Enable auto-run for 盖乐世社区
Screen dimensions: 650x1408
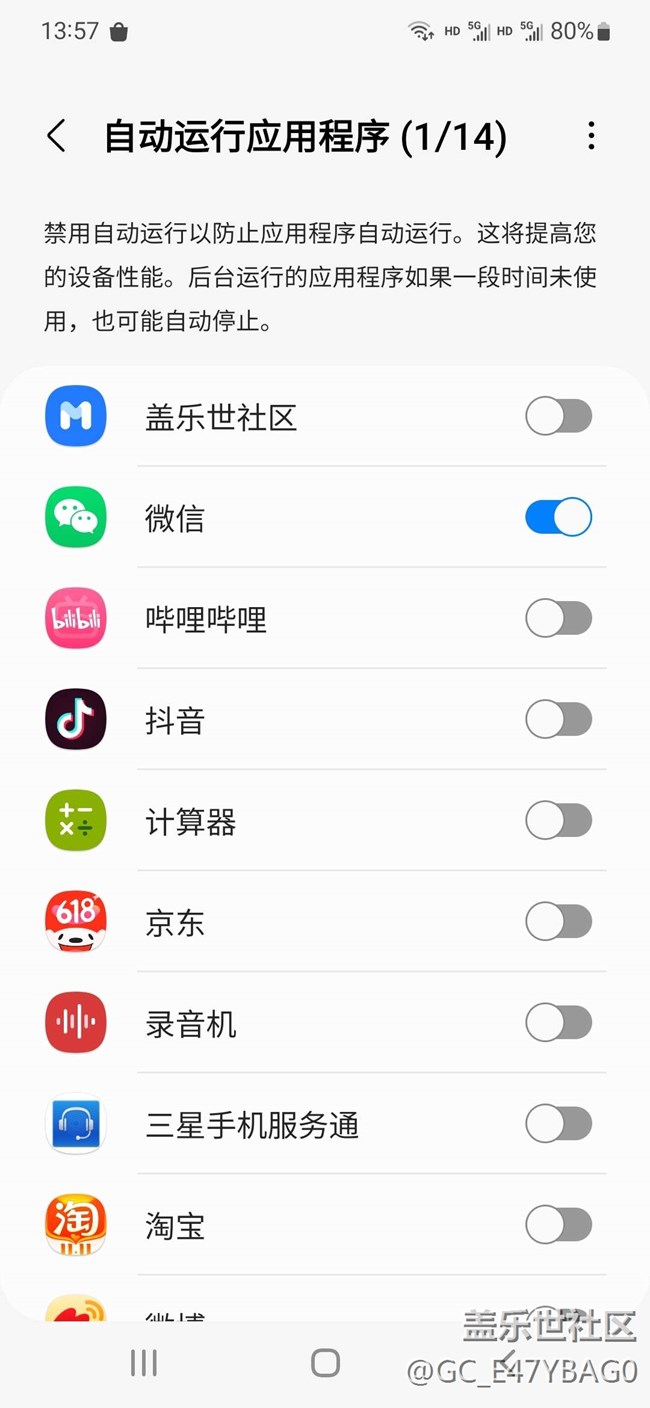(x=558, y=416)
